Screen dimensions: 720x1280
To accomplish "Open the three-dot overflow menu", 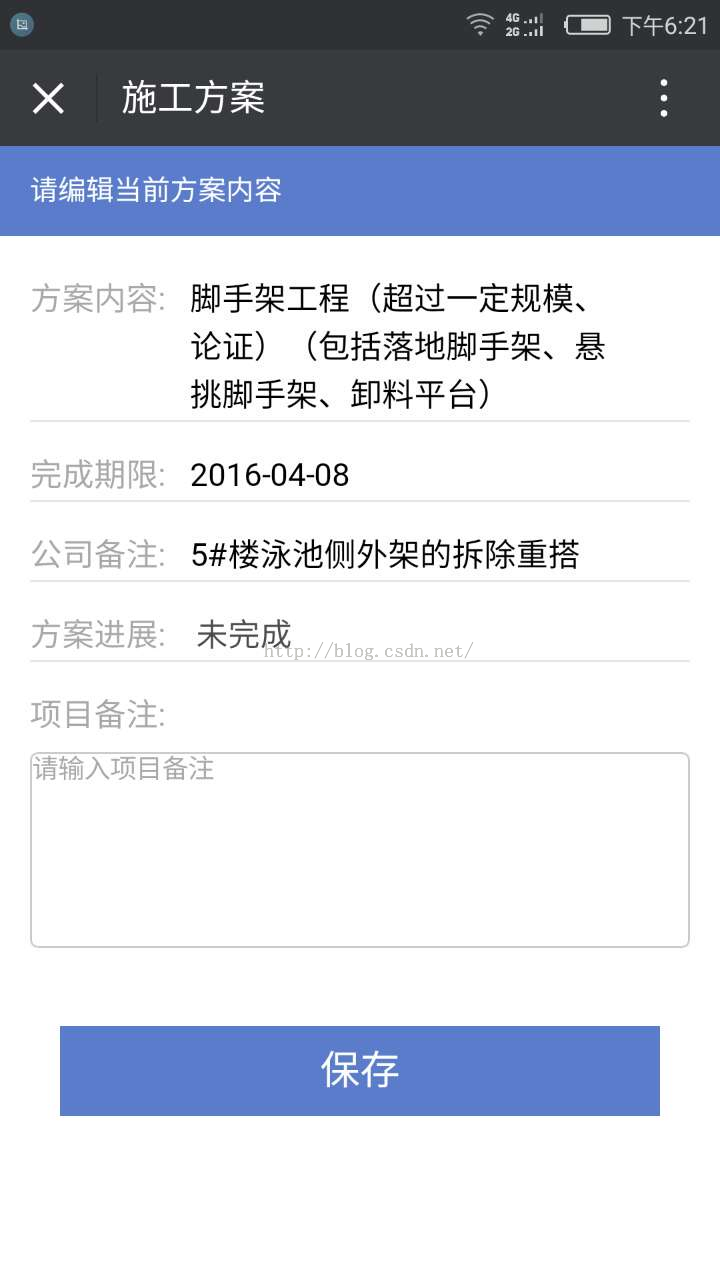I will [663, 98].
